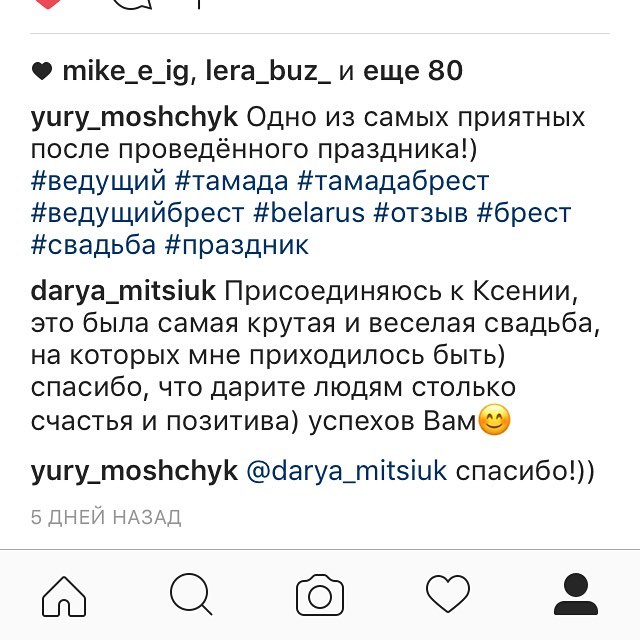This screenshot has width=640, height=640.
Task: Open yury_moshchyk's profile from the caption
Action: coord(134,118)
